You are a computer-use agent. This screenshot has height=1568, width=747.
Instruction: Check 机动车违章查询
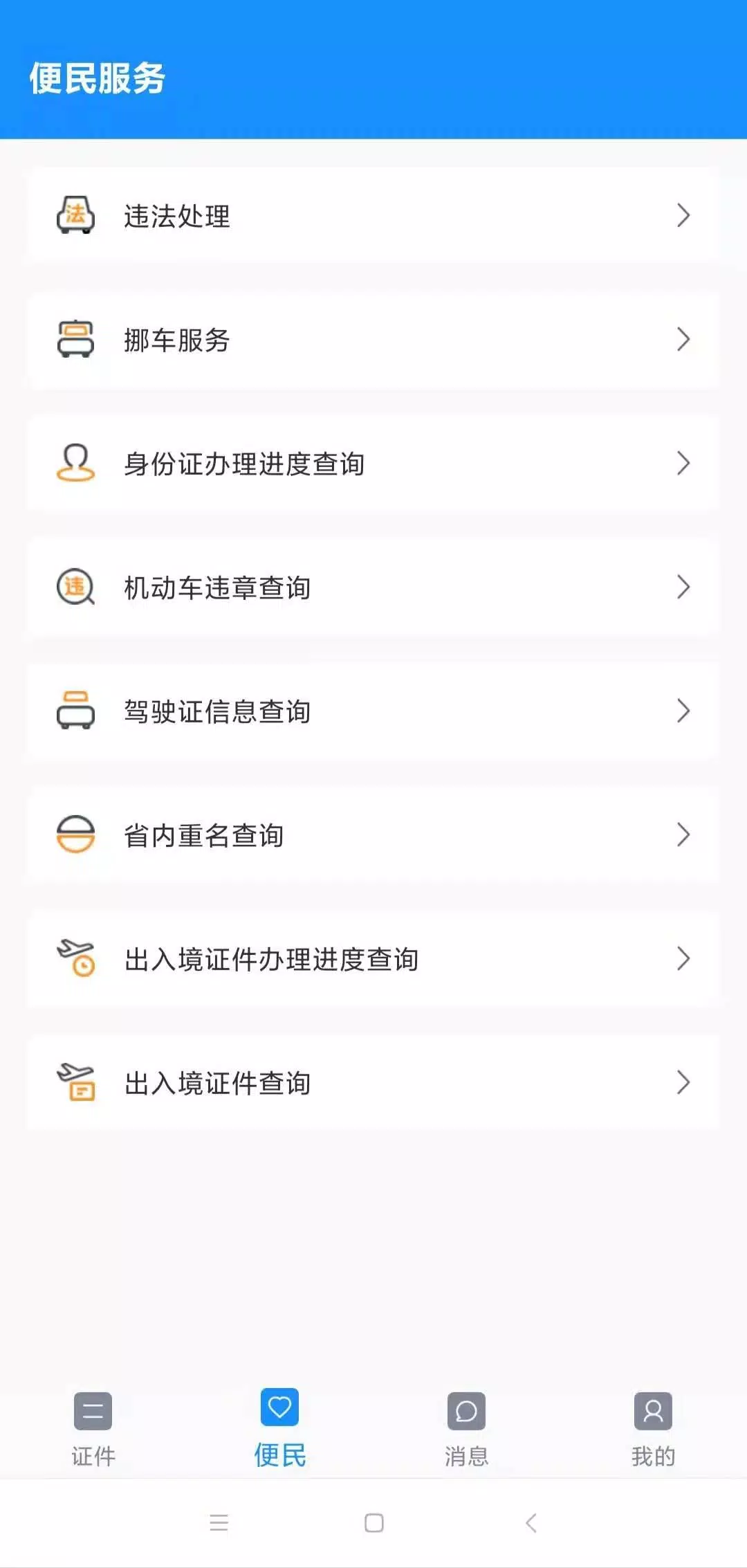(x=373, y=587)
